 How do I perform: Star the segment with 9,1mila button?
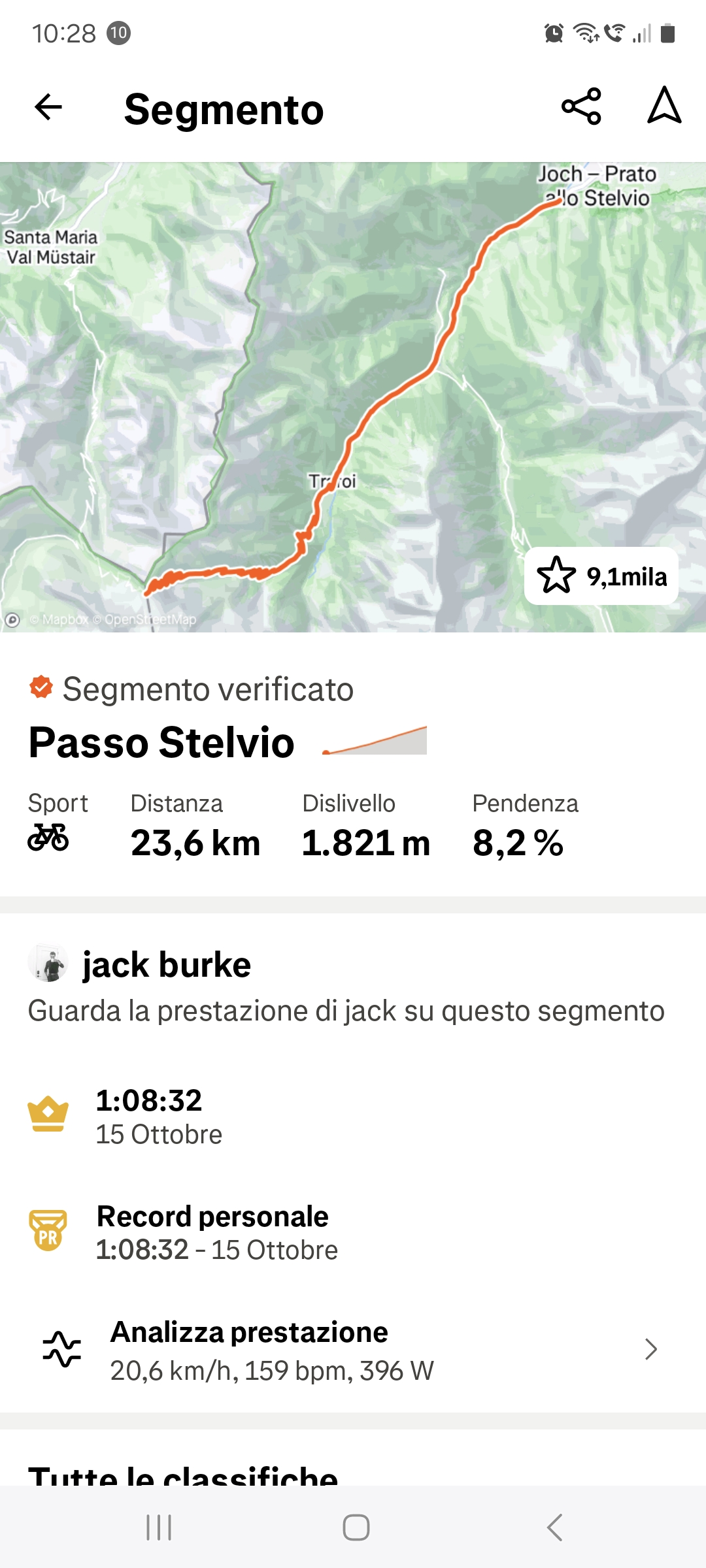[x=601, y=576]
